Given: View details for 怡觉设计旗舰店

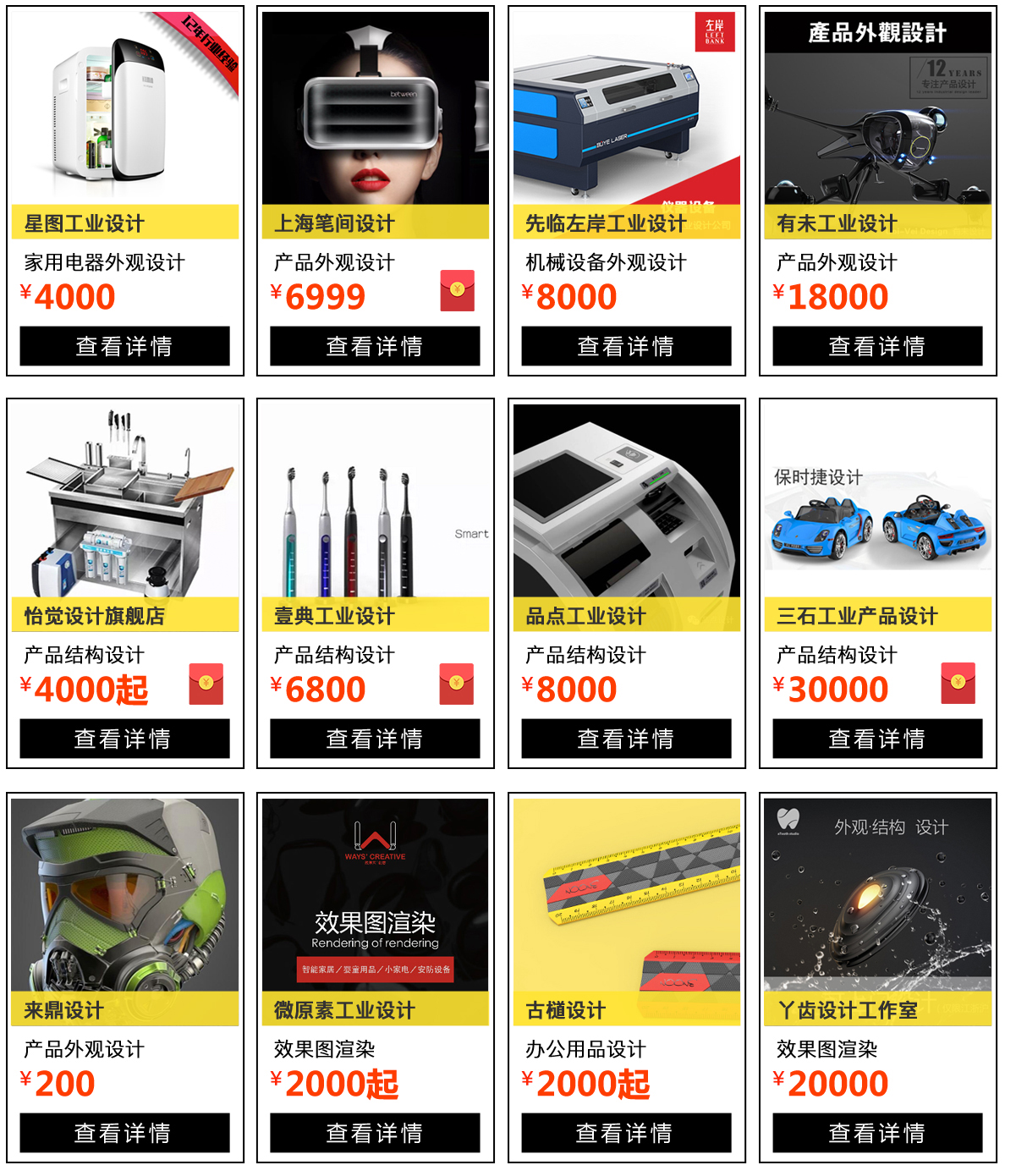Looking at the screenshot, I should tap(124, 739).
